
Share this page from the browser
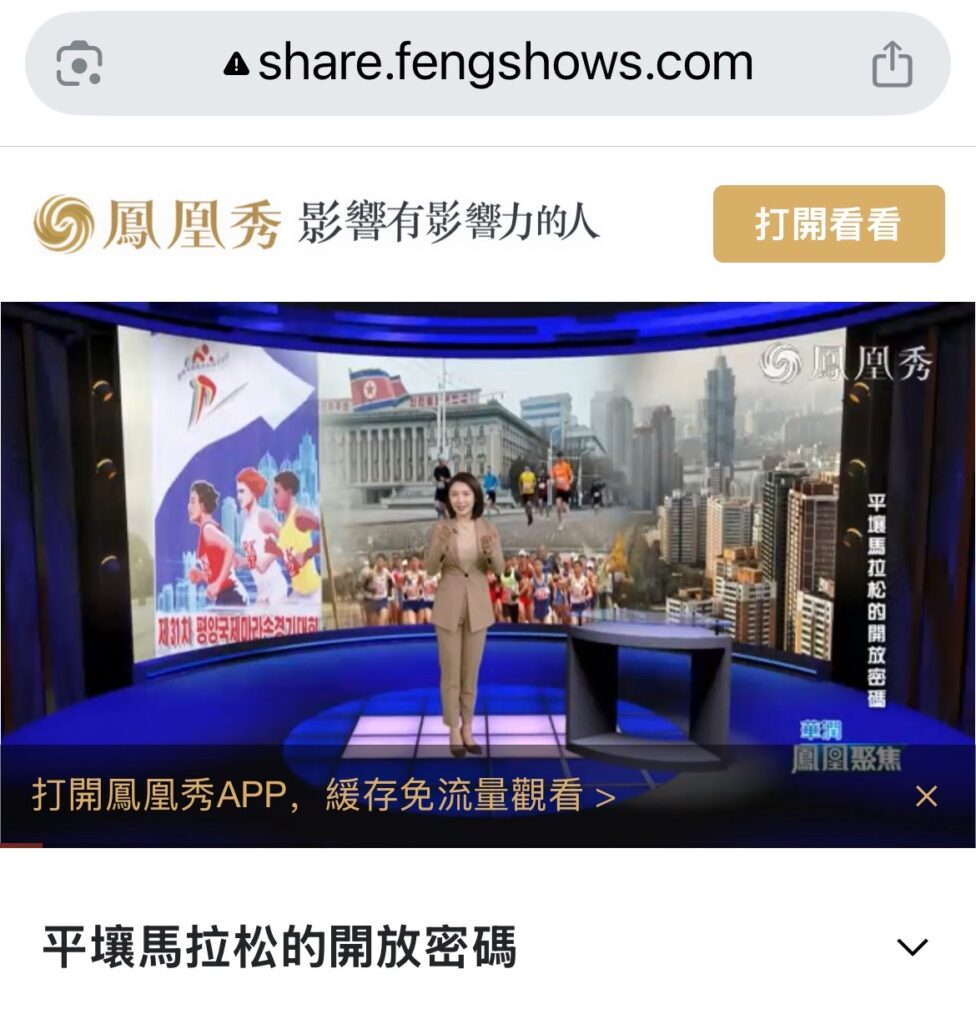pyautogui.click(x=892, y=66)
